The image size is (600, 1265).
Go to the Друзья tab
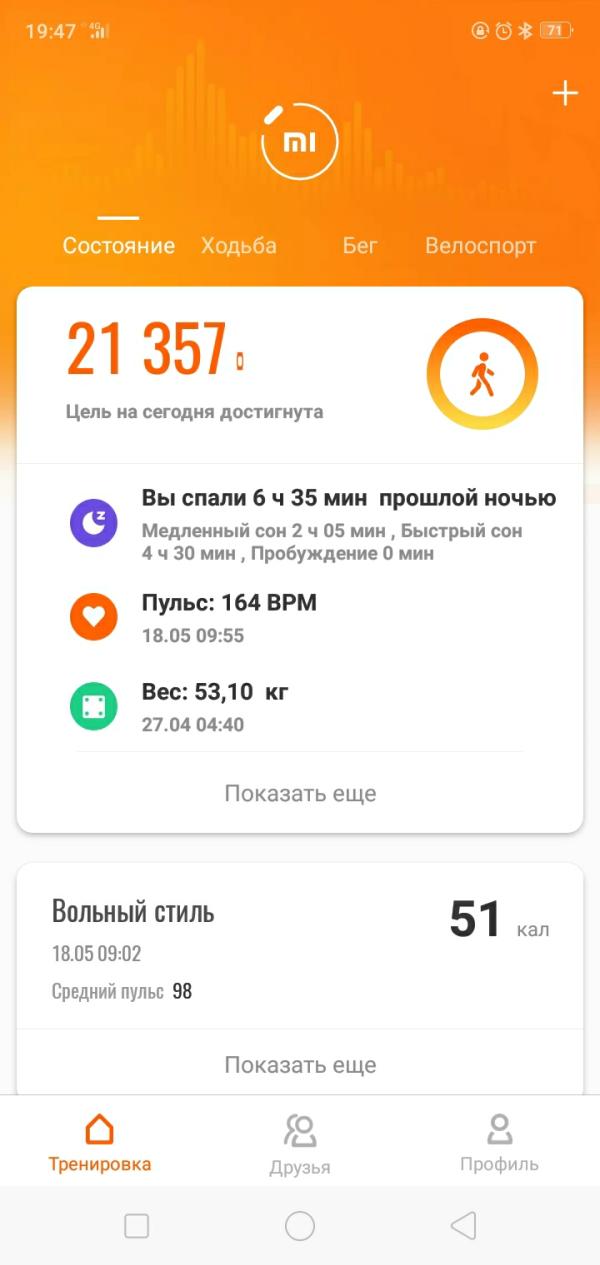click(x=300, y=1145)
